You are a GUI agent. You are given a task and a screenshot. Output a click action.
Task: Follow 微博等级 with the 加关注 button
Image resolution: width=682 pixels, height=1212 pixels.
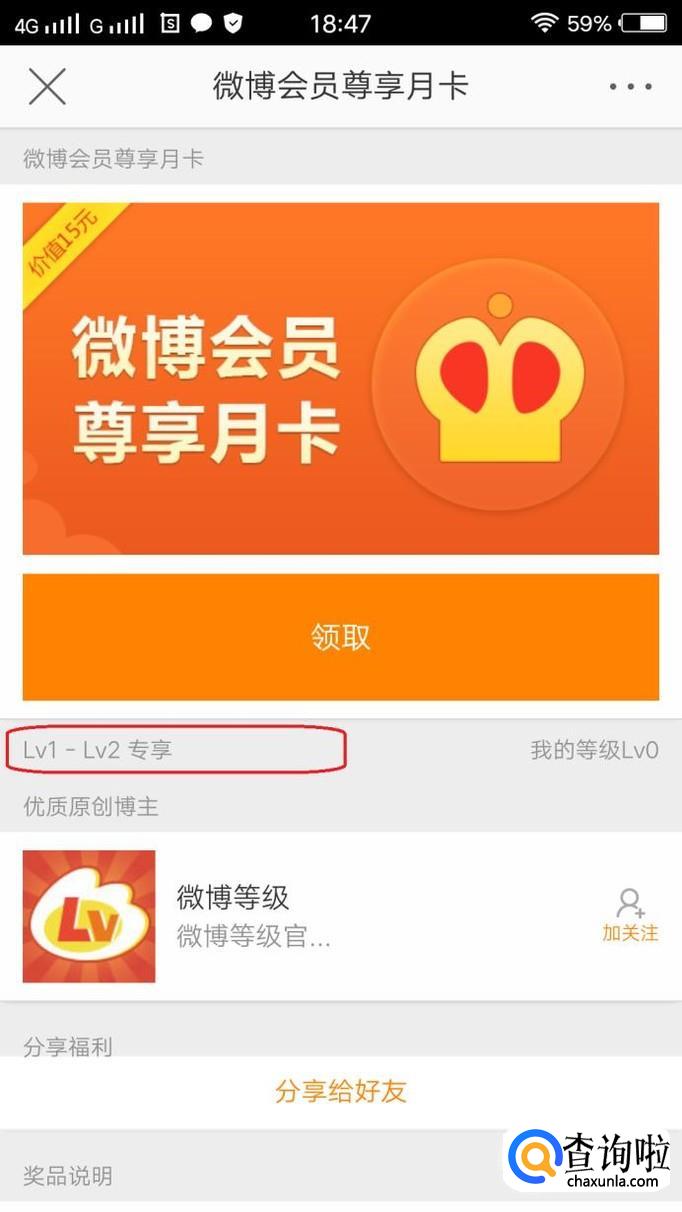(x=630, y=916)
